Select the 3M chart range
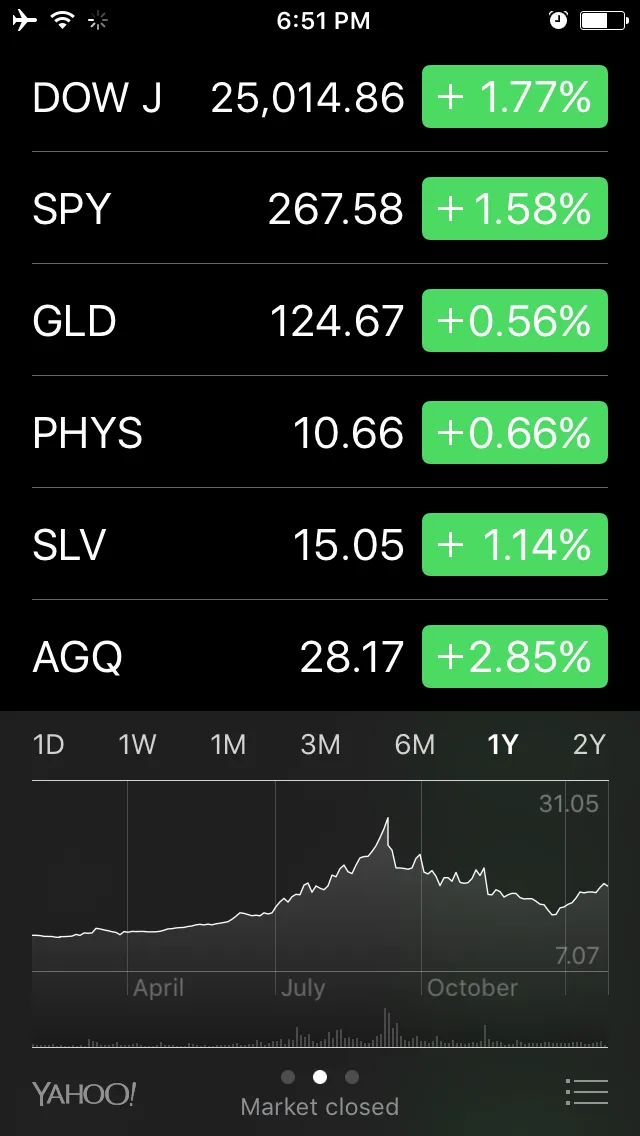The image size is (640, 1136). pos(320,745)
